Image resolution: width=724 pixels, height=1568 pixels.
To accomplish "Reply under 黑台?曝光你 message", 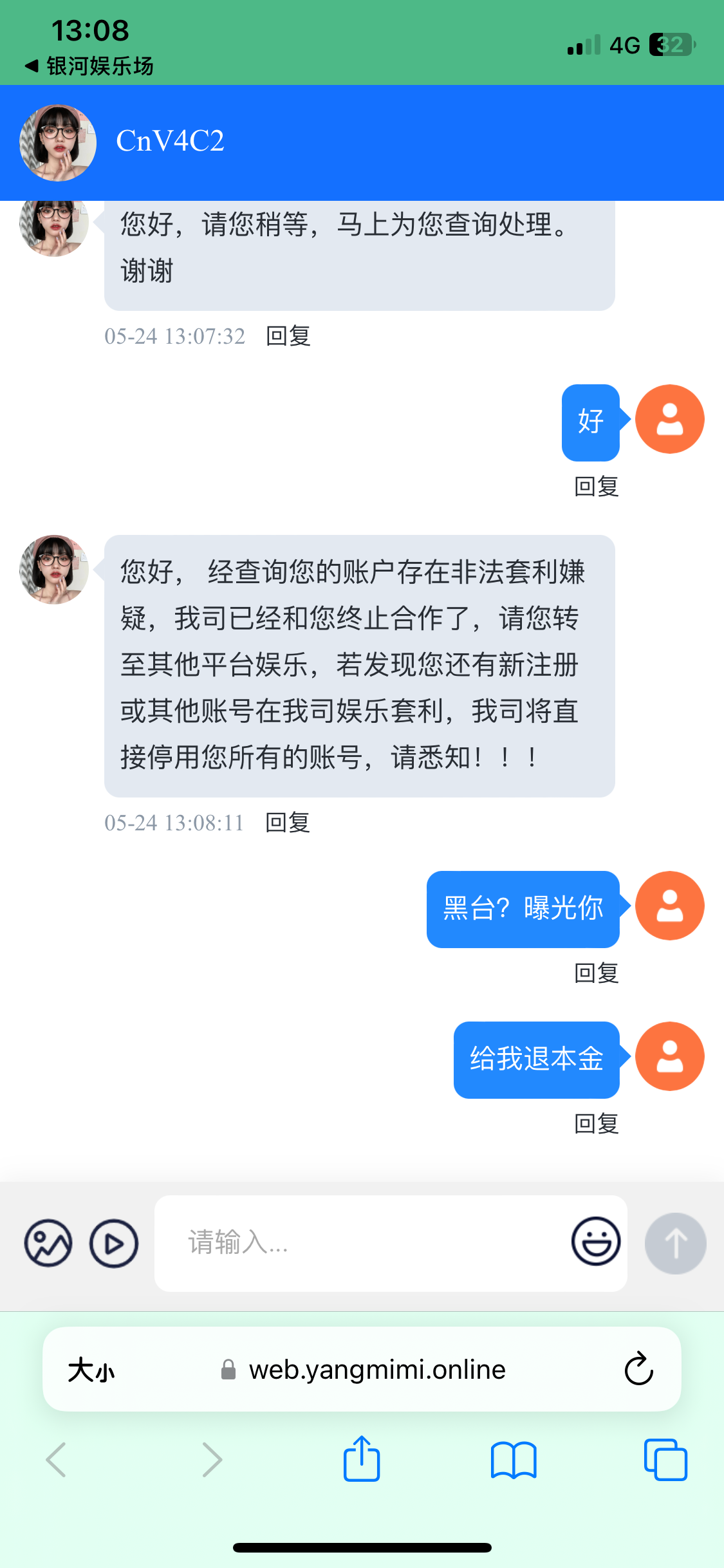I will point(596,973).
